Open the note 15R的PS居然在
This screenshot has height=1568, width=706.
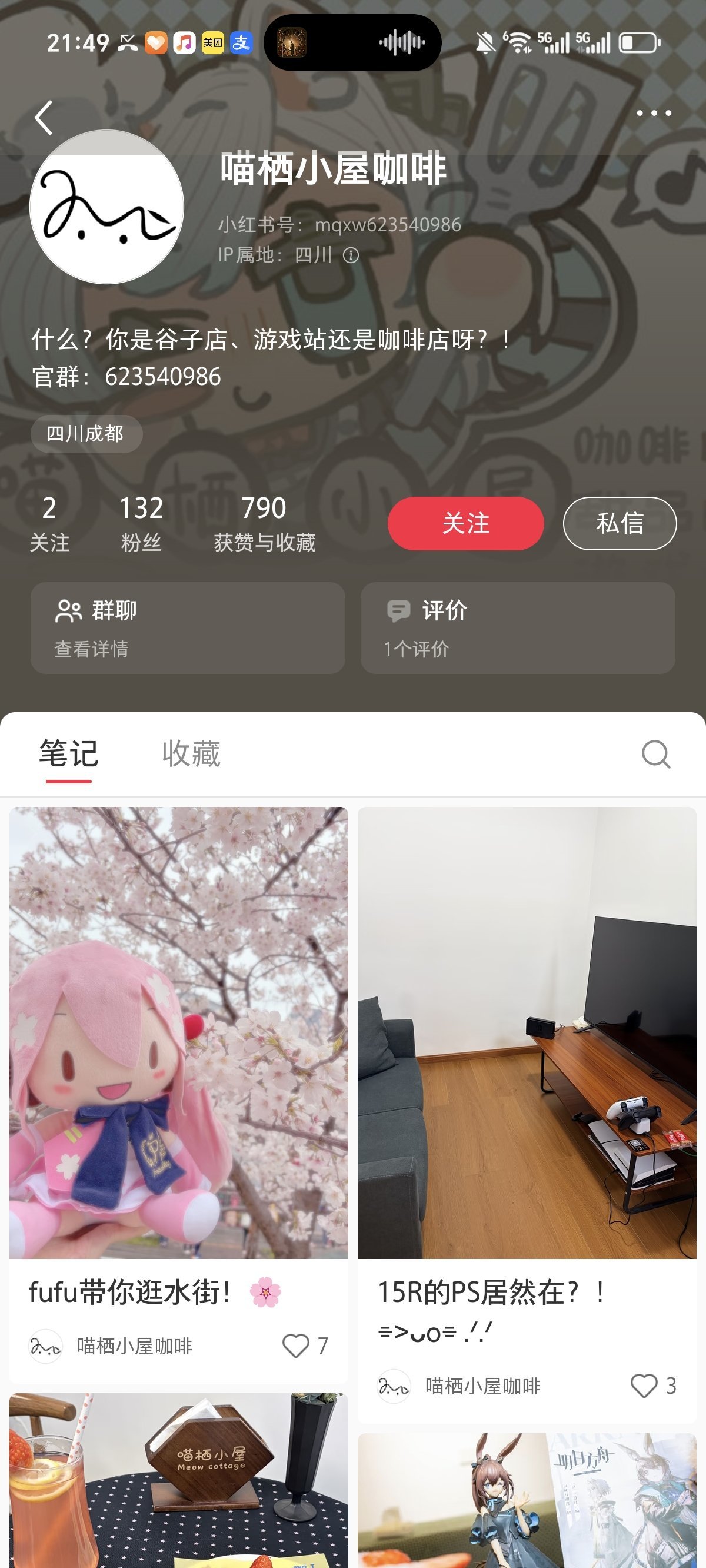527,1035
